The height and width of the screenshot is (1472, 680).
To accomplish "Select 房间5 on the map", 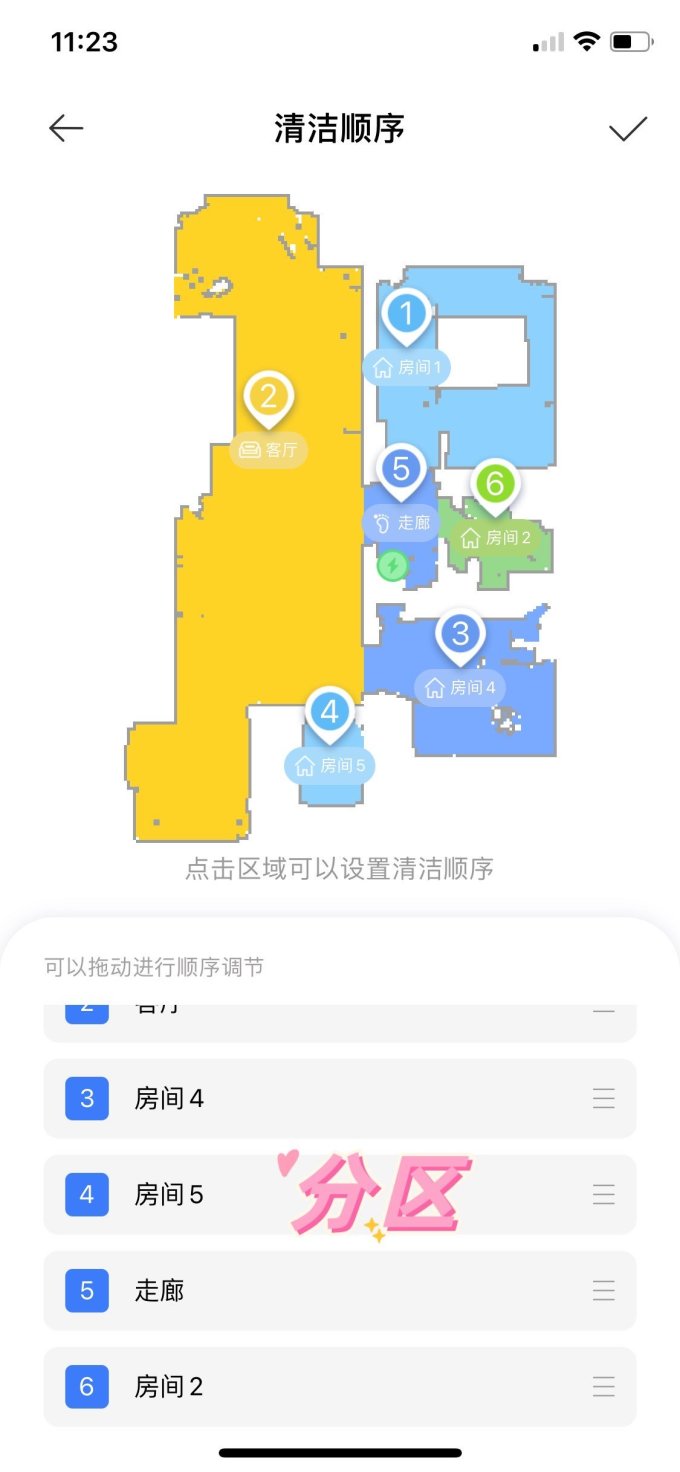I will coord(330,765).
